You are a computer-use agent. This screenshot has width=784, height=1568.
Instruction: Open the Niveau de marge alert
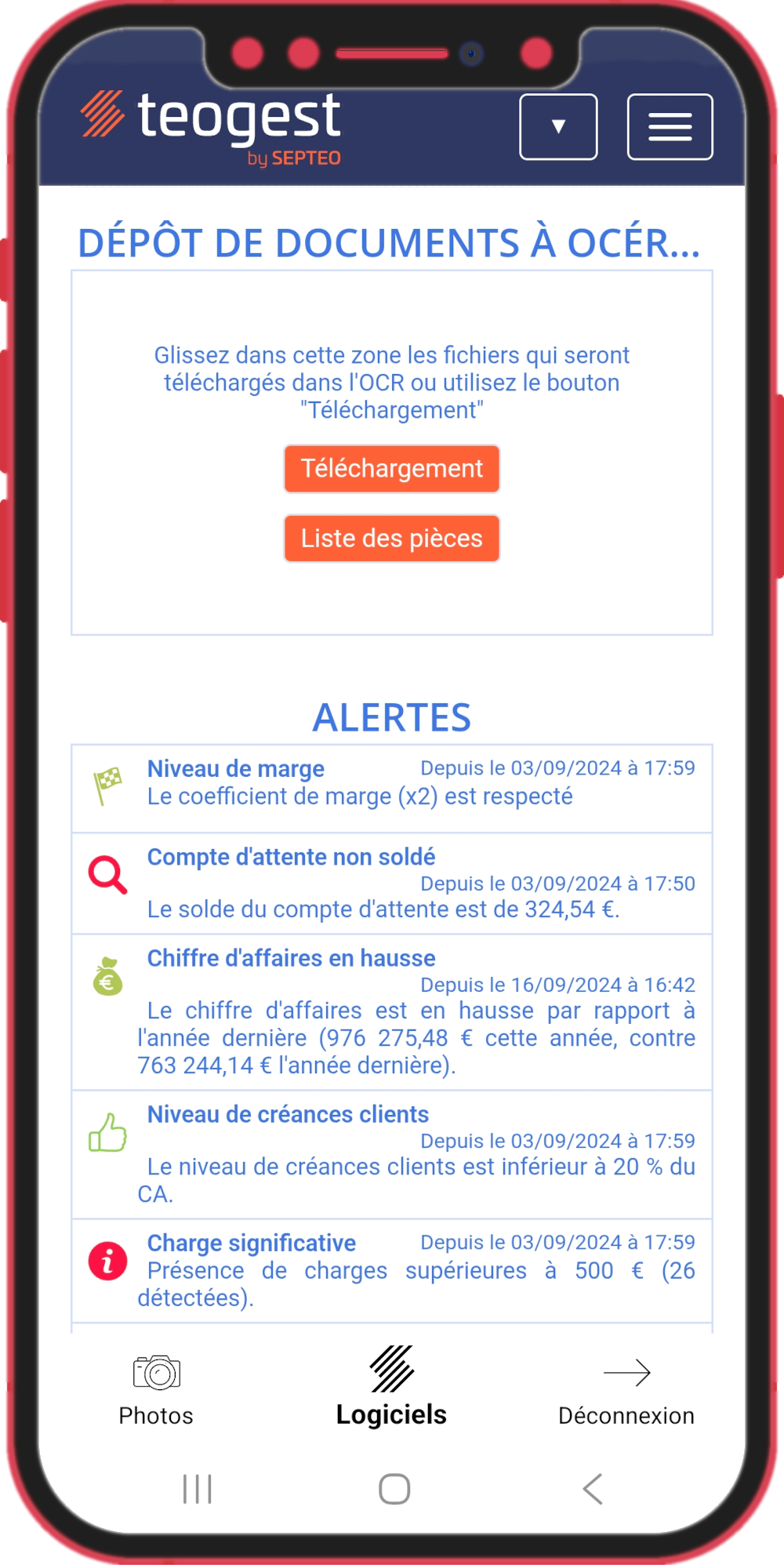(236, 769)
